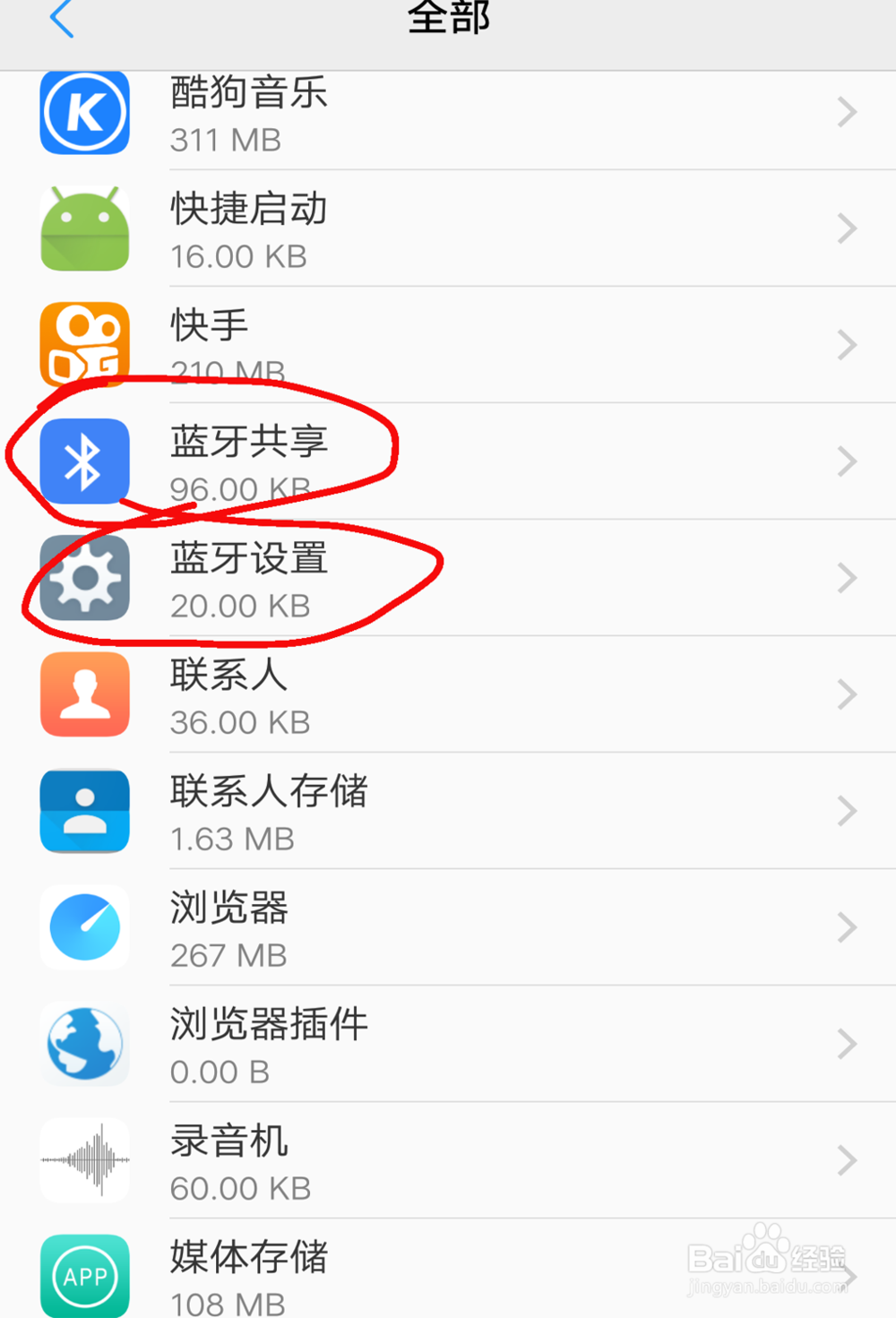
Task: Open the Sound Recorder (录音机) waveform icon
Action: (x=84, y=1160)
